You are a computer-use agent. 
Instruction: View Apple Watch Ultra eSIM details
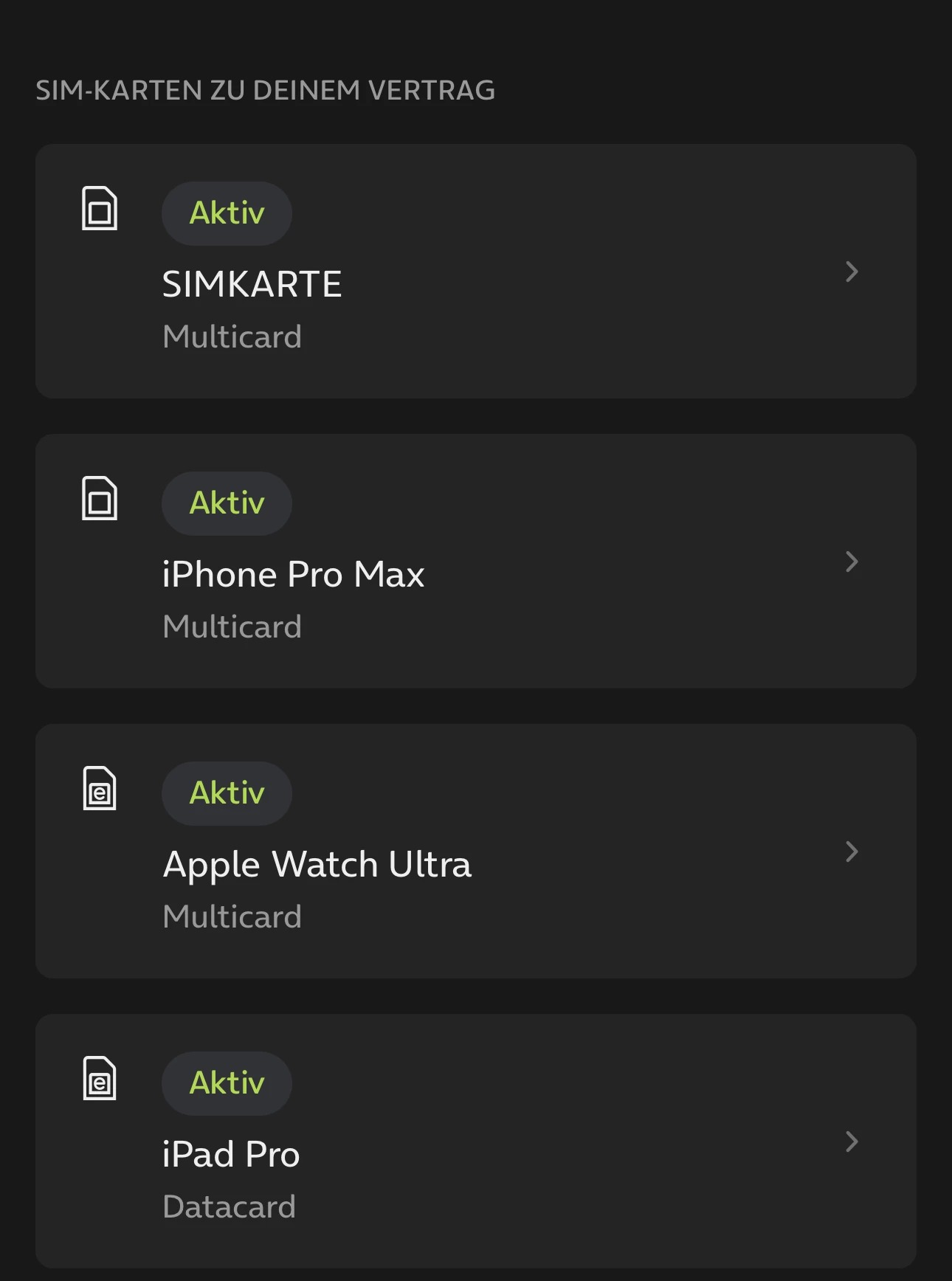coord(475,852)
